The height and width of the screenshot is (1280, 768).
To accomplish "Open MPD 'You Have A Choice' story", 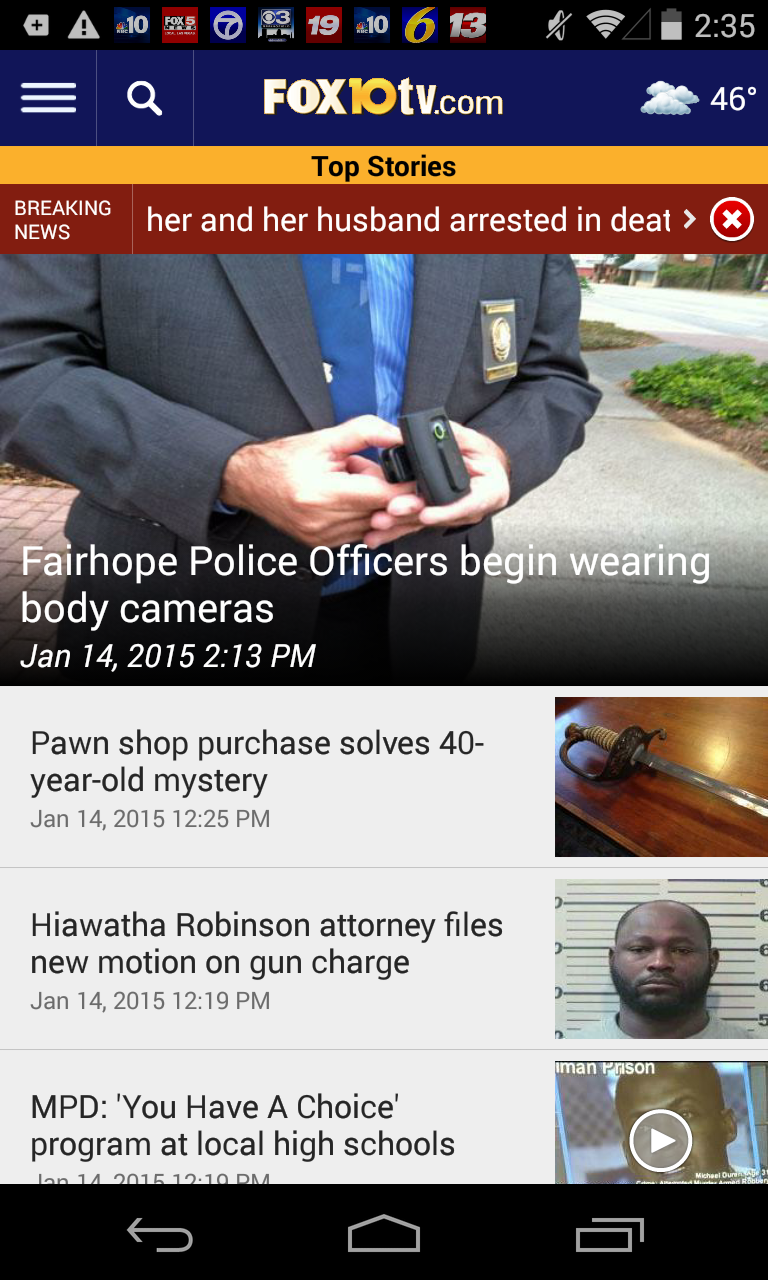I will point(245,1125).
